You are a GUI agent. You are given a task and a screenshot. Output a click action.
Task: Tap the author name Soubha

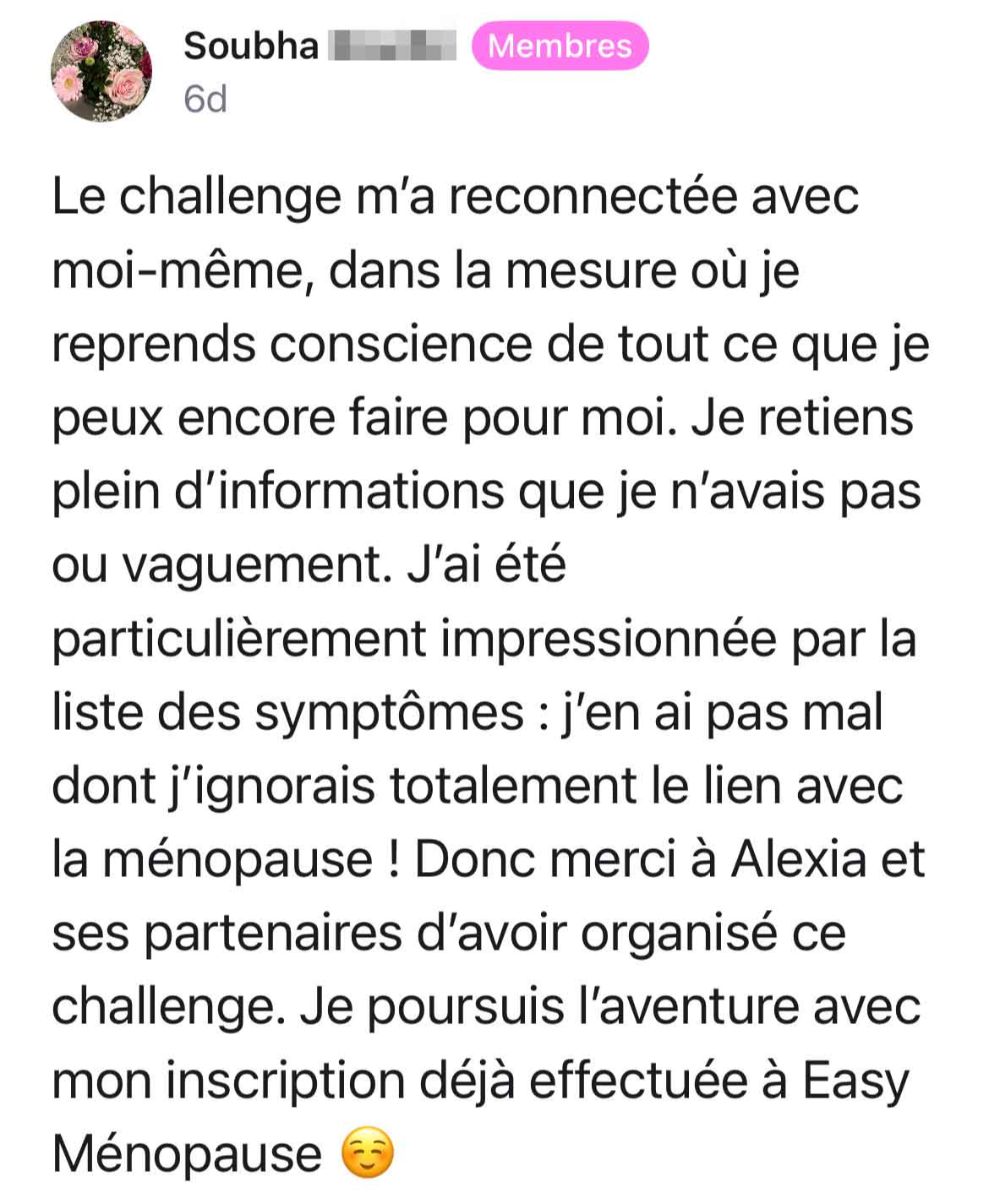251,46
